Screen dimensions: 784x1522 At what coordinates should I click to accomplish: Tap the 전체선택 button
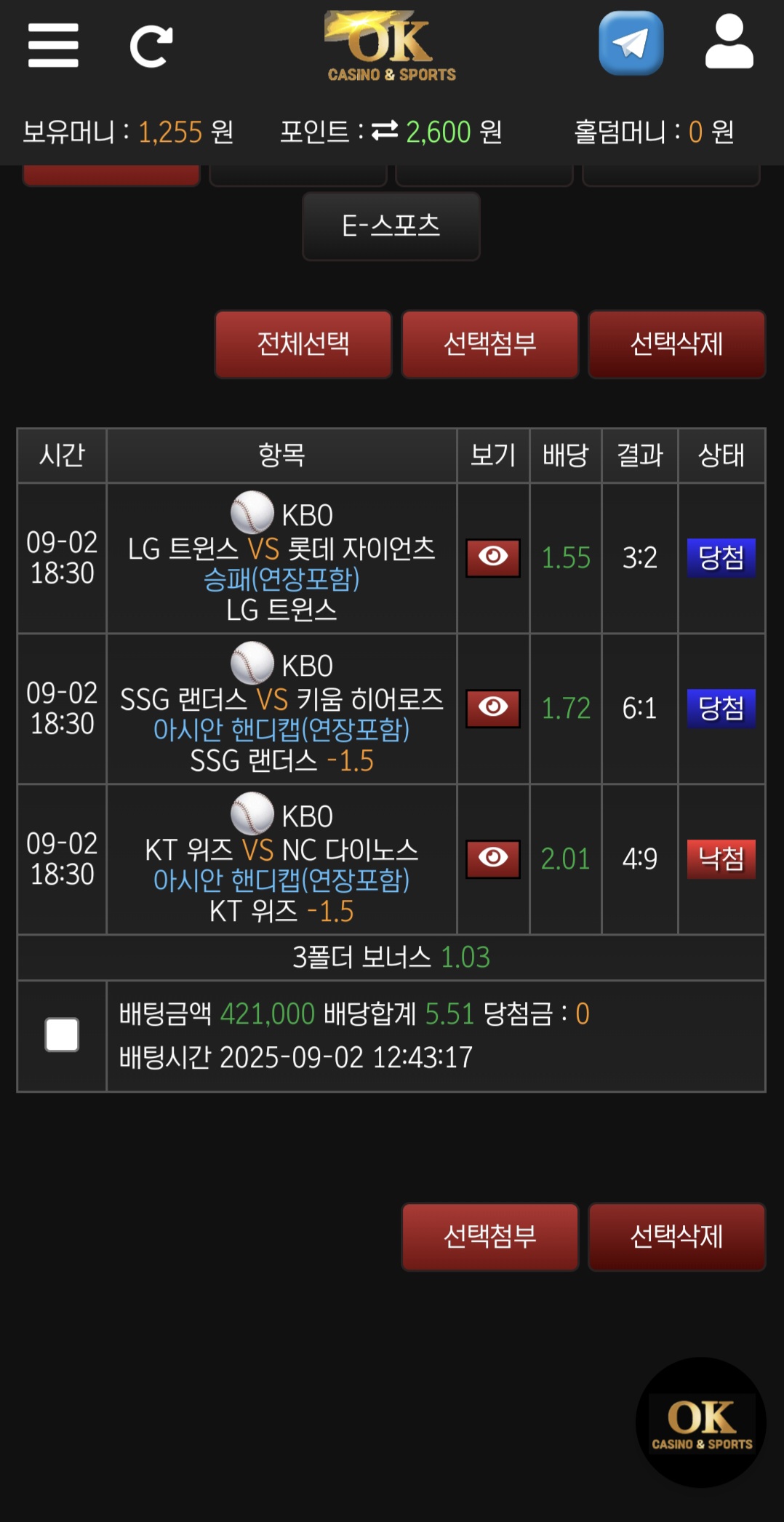point(303,344)
